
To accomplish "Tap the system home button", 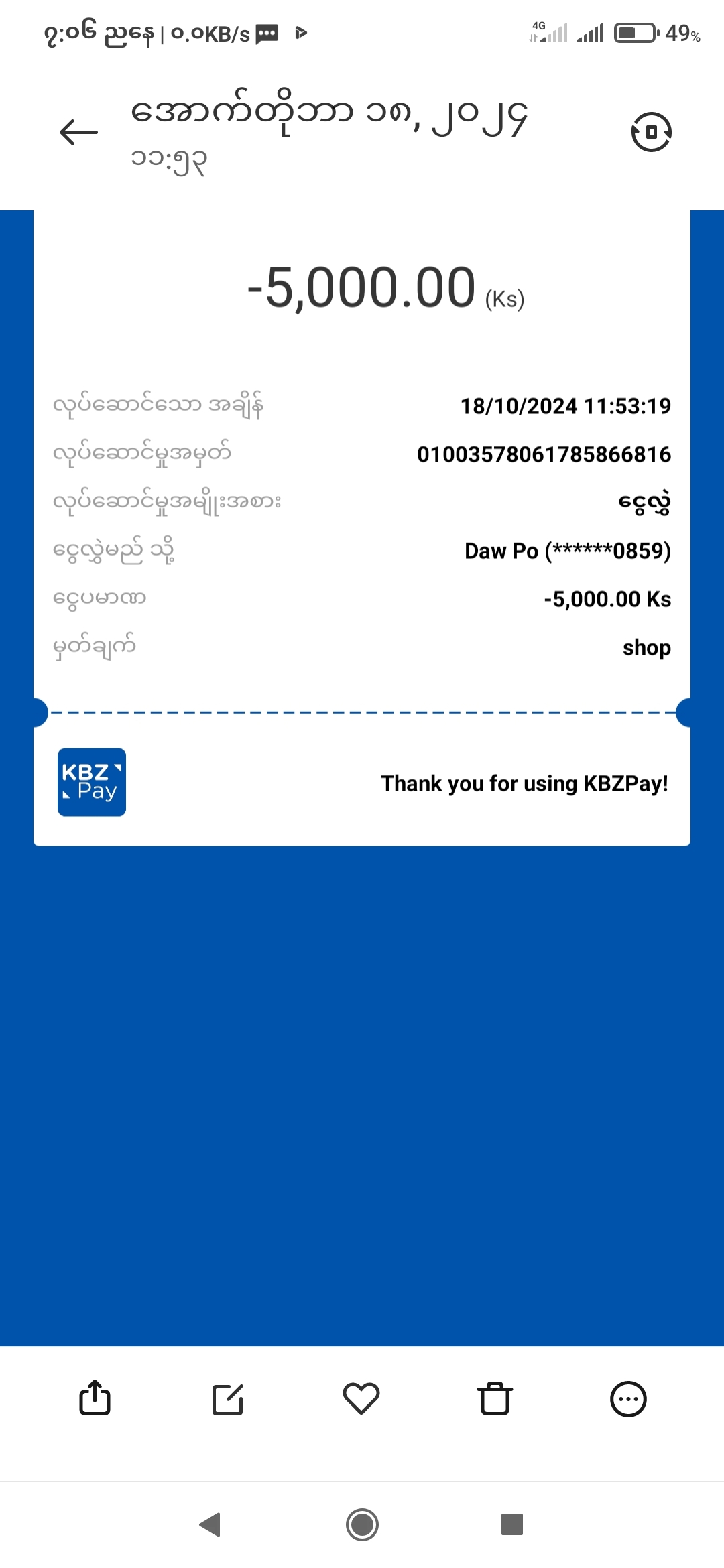I will 362,1524.
